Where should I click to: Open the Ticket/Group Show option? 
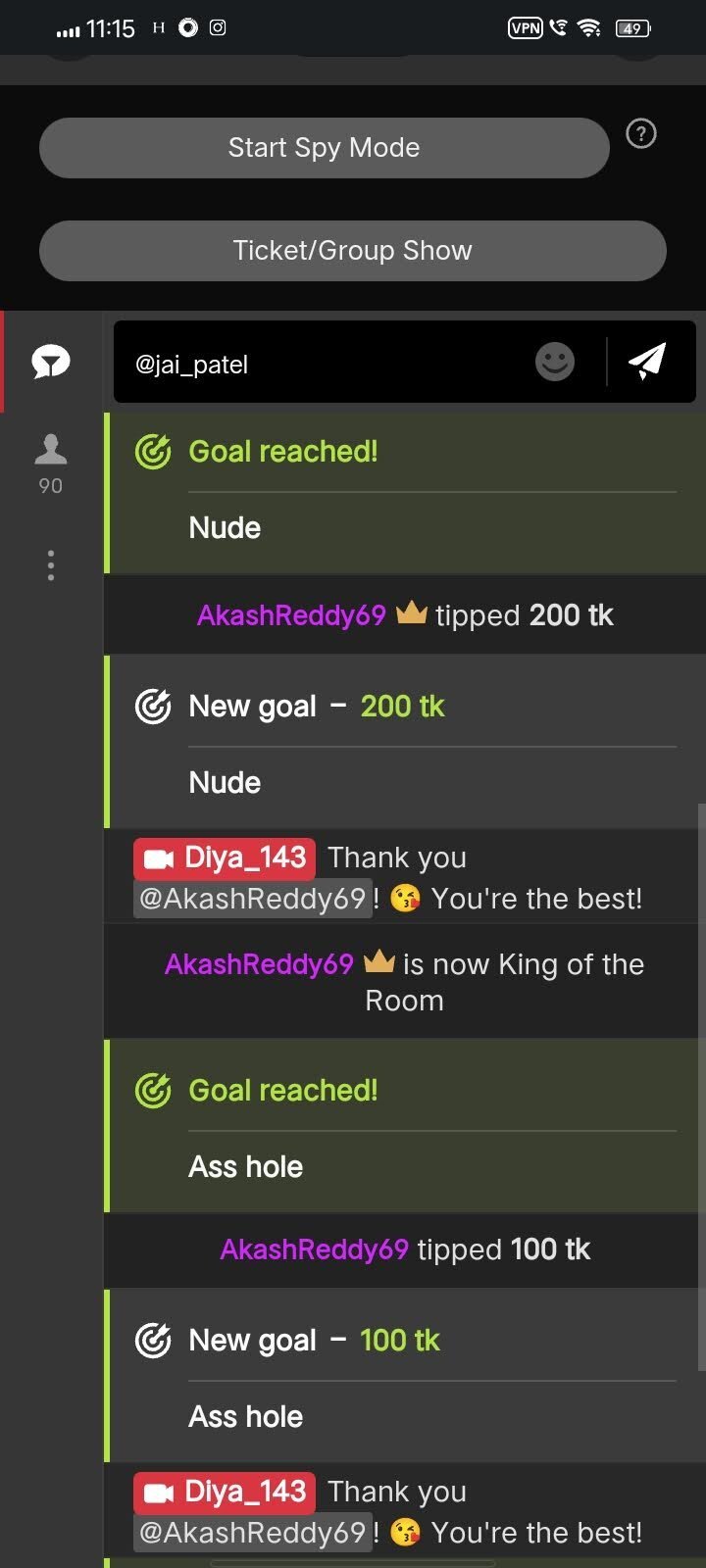tap(352, 251)
